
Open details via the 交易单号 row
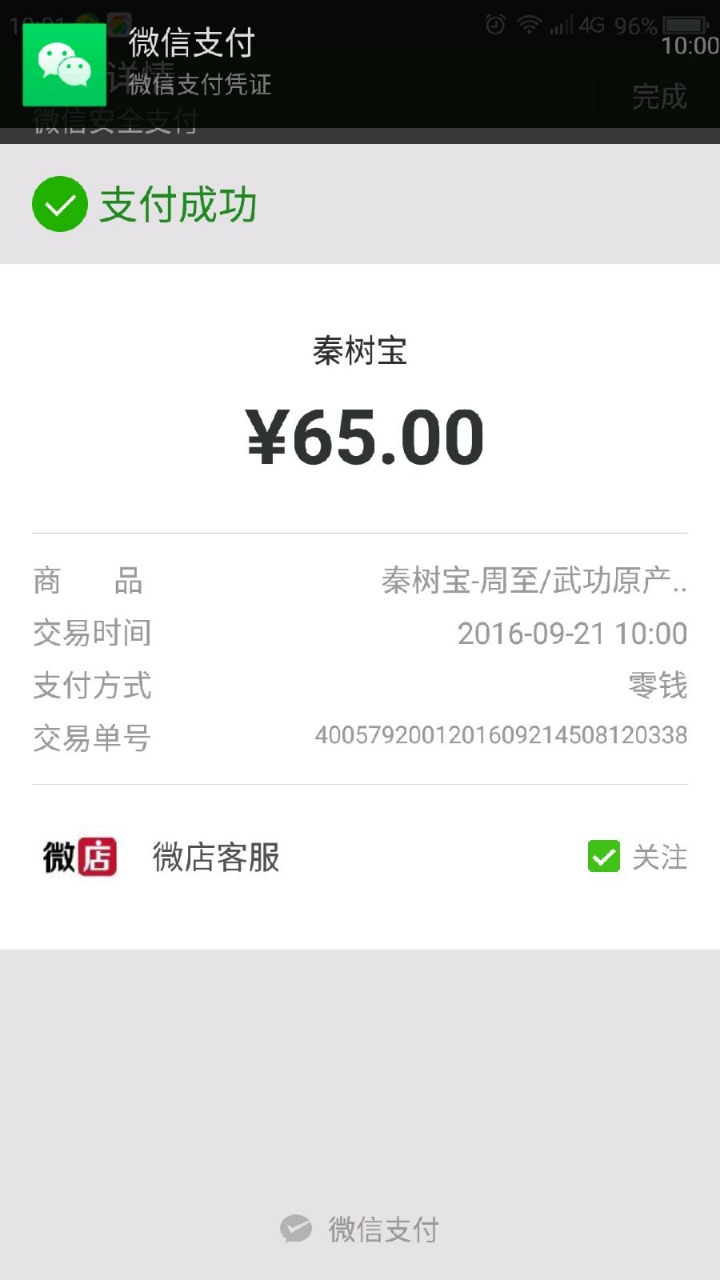360,736
